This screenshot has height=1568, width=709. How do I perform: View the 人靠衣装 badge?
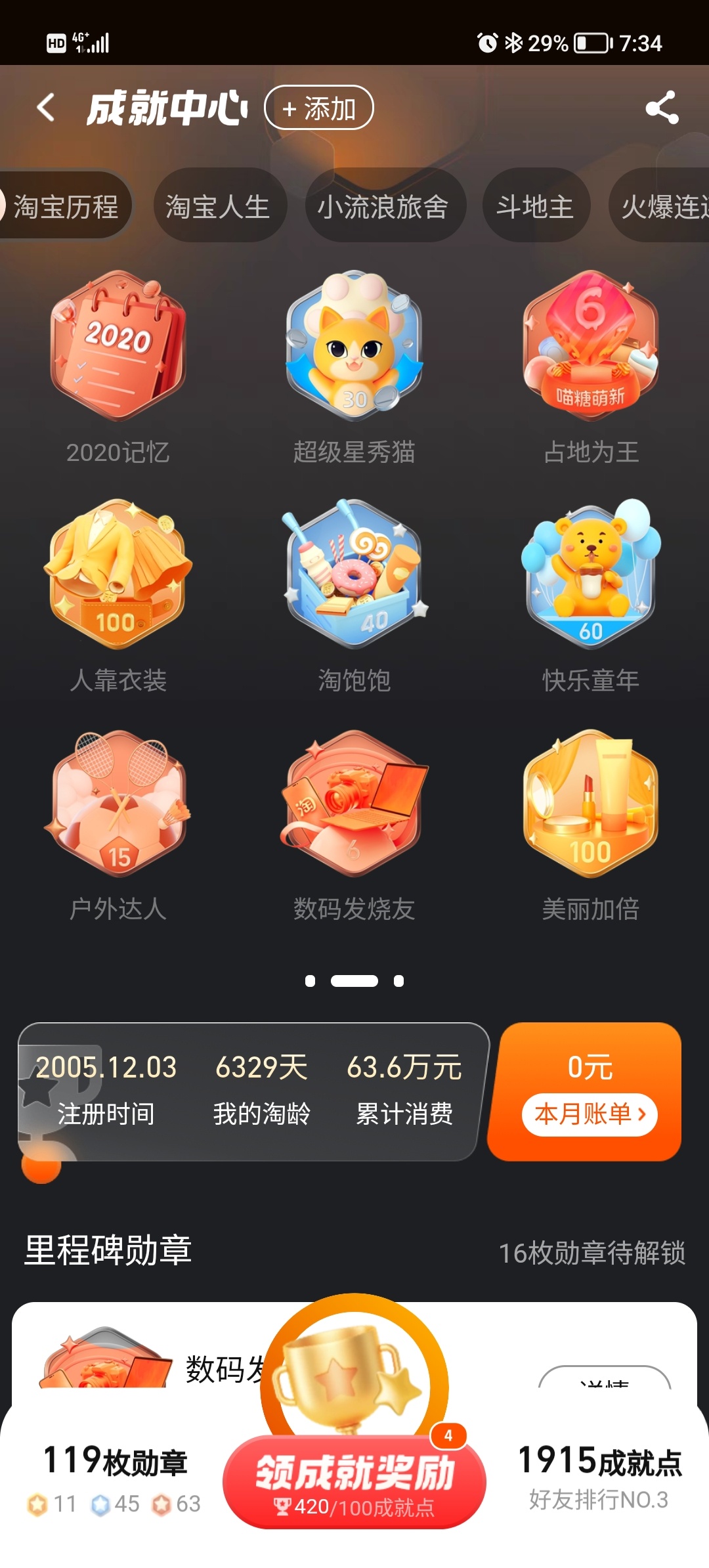pyautogui.click(x=118, y=577)
